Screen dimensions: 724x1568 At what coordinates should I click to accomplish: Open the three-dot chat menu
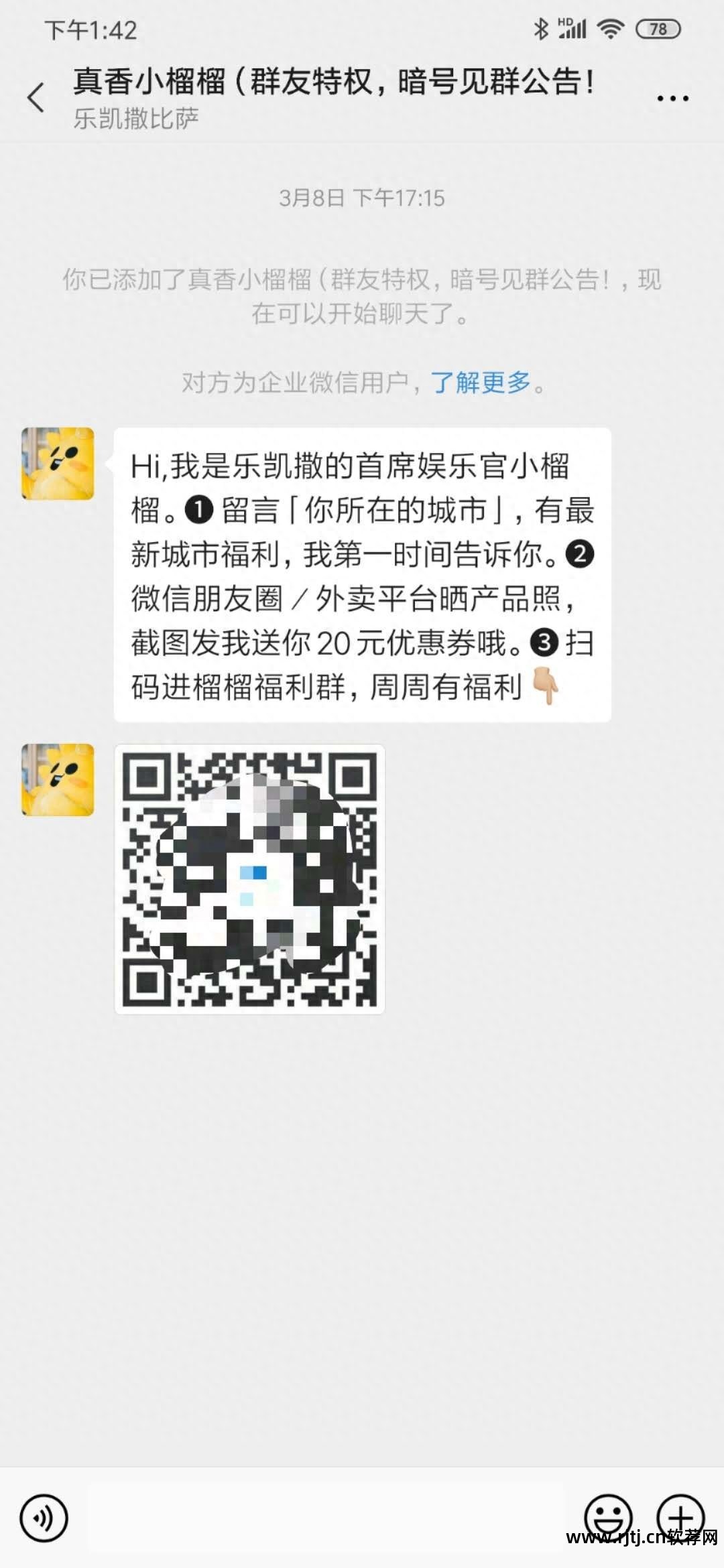[x=672, y=99]
